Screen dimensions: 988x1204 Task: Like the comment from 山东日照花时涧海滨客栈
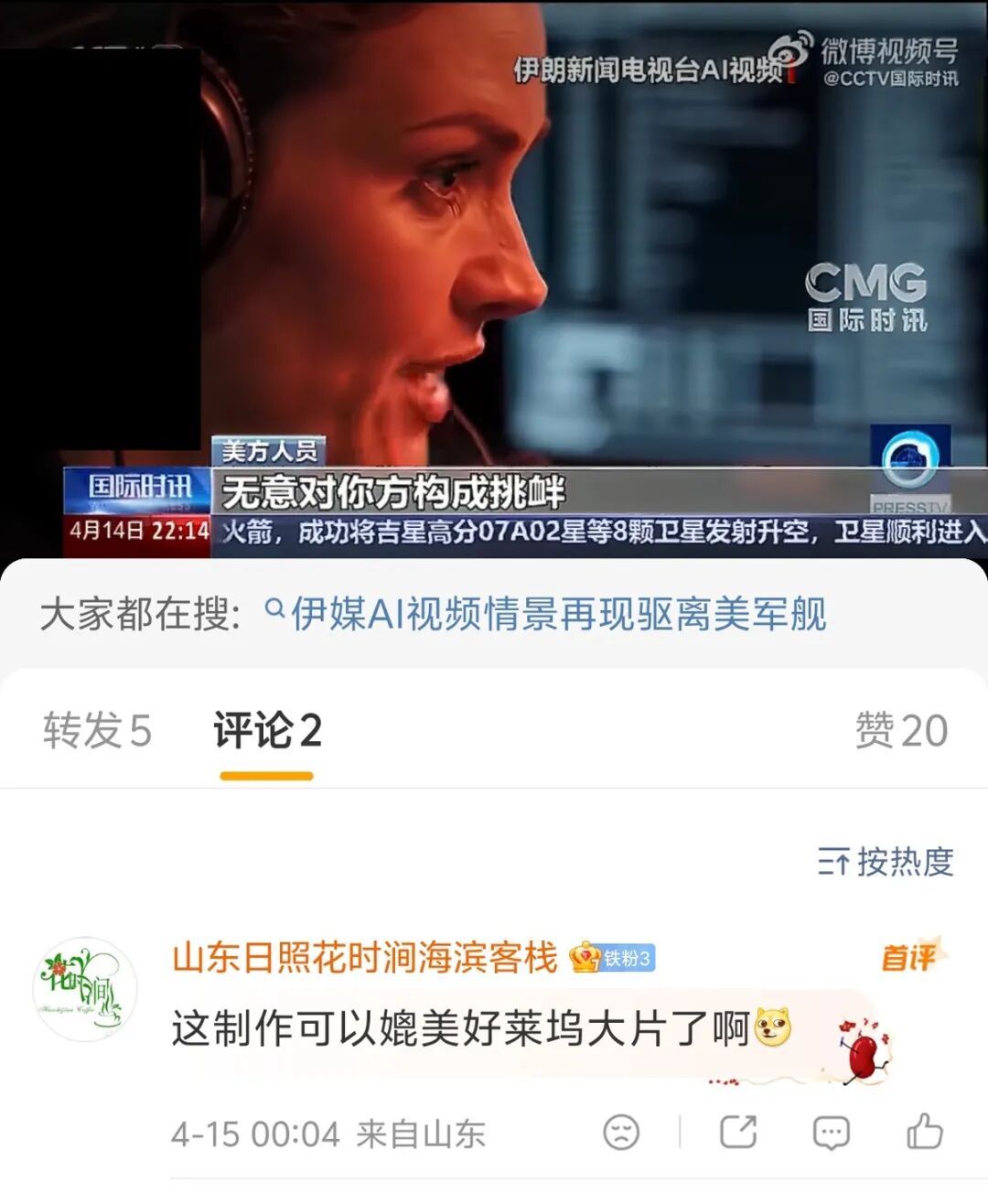coord(924,1133)
